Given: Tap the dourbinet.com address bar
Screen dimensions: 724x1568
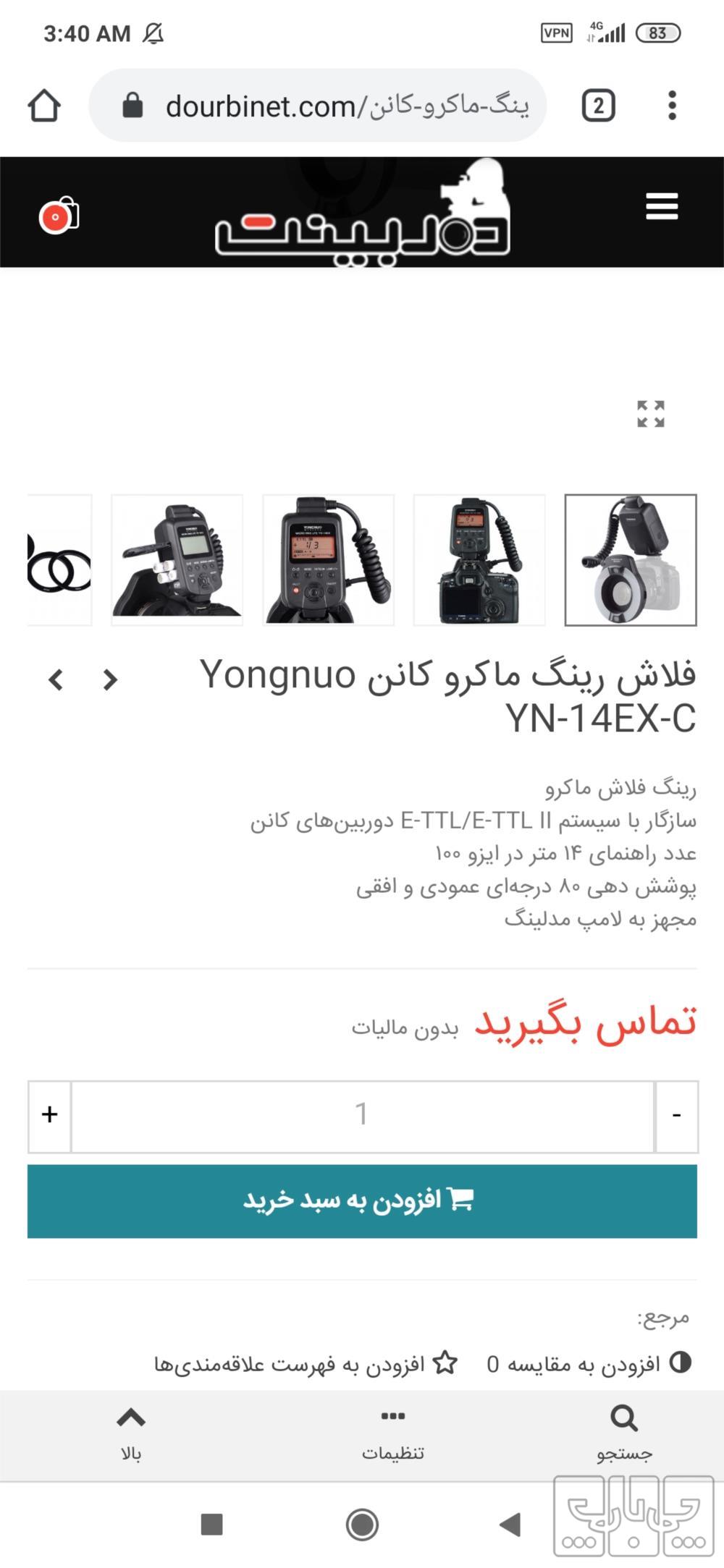Looking at the screenshot, I should click(x=319, y=106).
